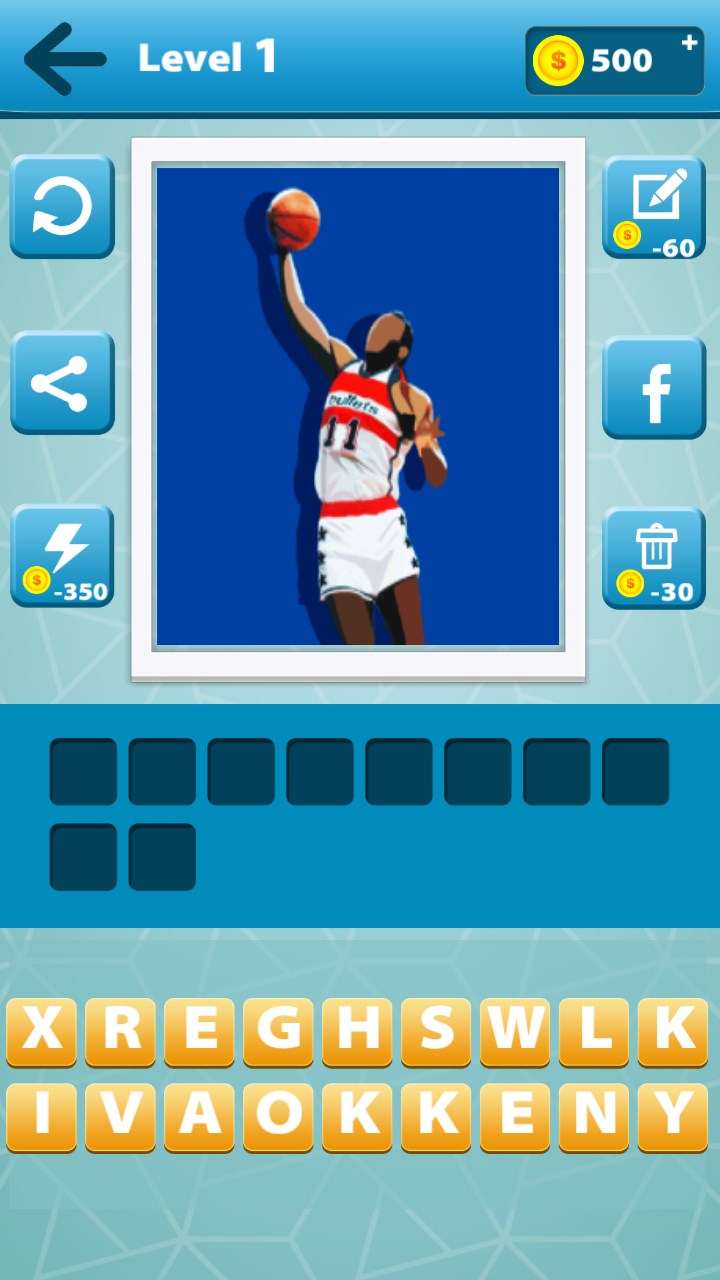Share the puzzle via share icon

62,383
